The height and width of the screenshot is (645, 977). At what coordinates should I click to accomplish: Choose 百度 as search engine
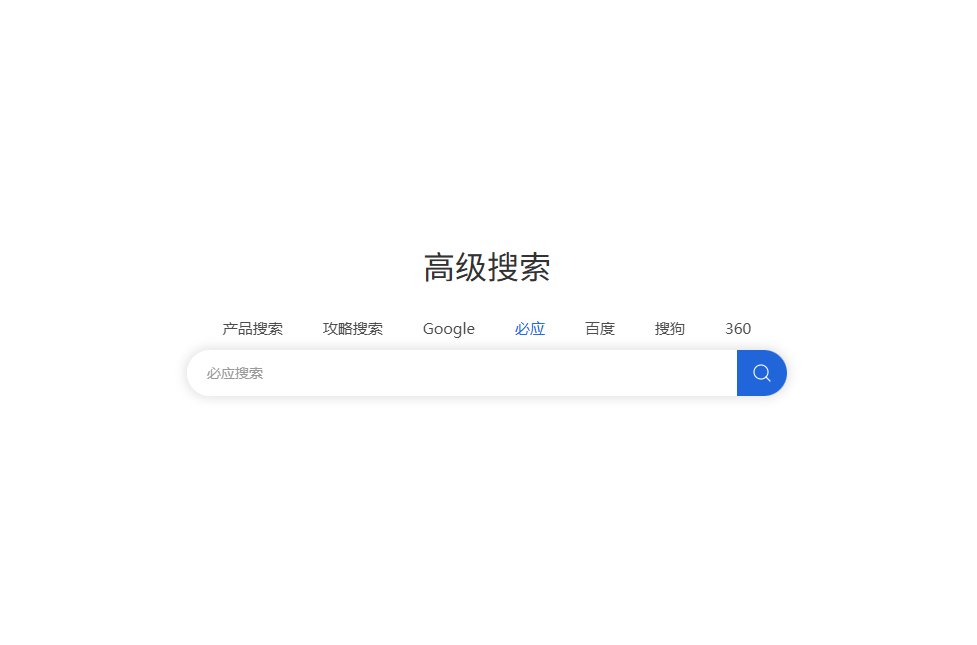point(599,329)
